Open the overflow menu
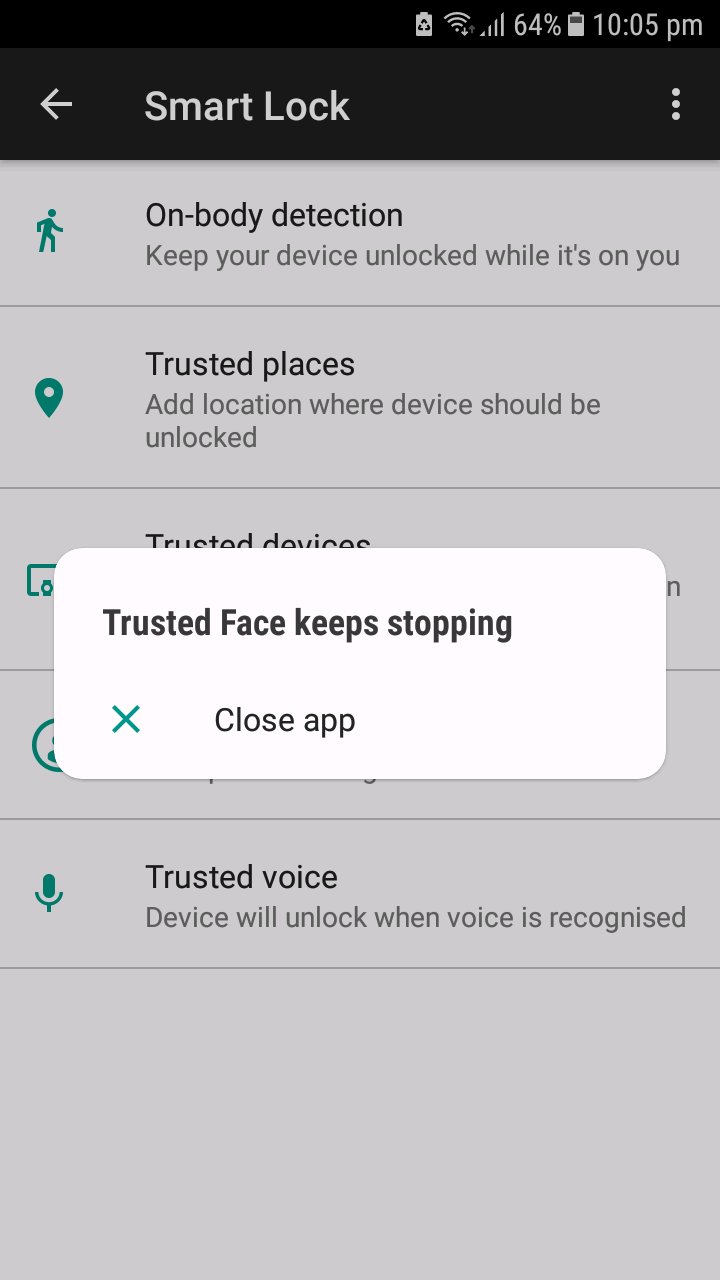The height and width of the screenshot is (1280, 720). [x=676, y=105]
